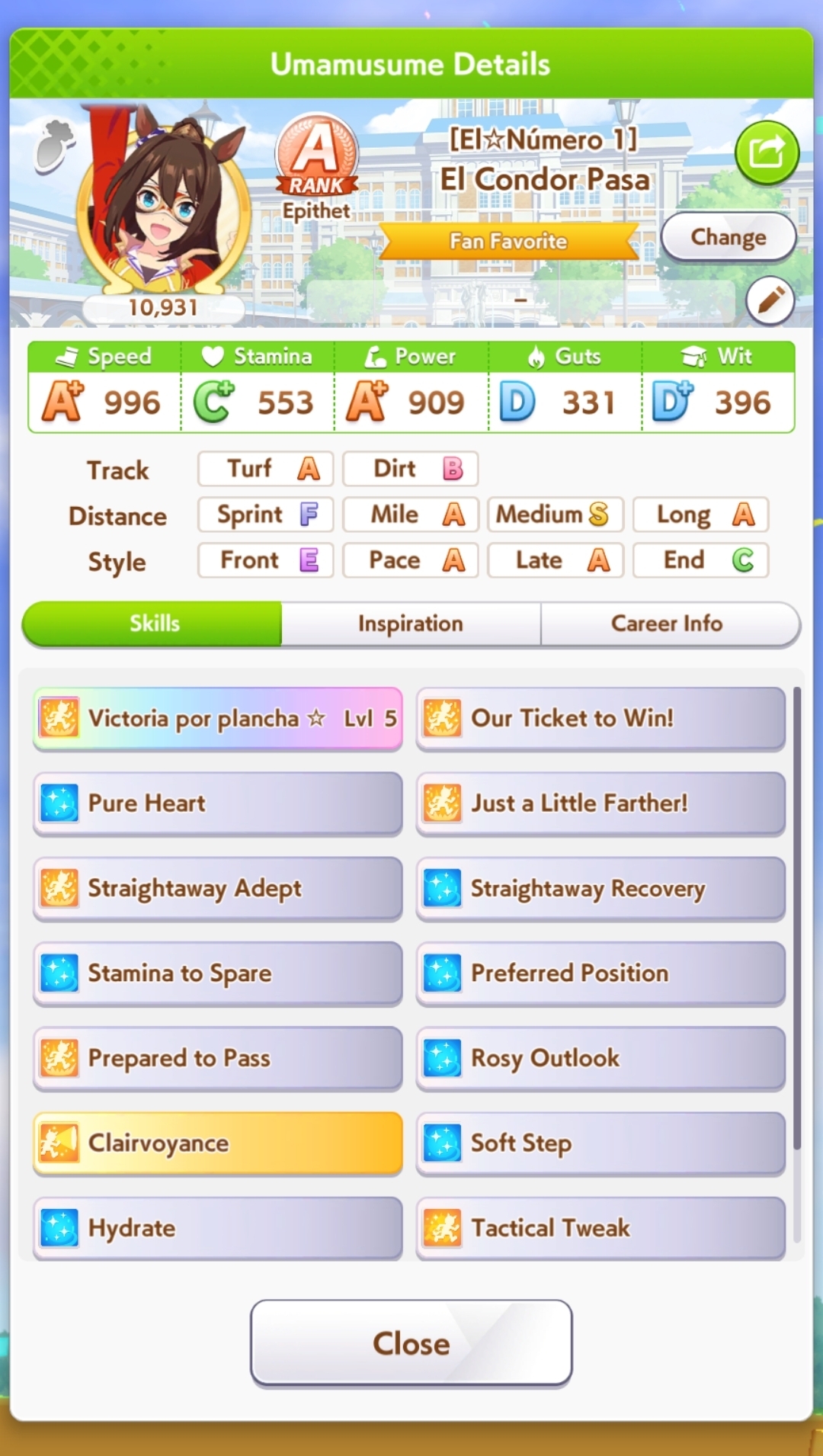Open the Tactical Tweak skill
The width and height of the screenshot is (823, 1456).
coord(600,1227)
